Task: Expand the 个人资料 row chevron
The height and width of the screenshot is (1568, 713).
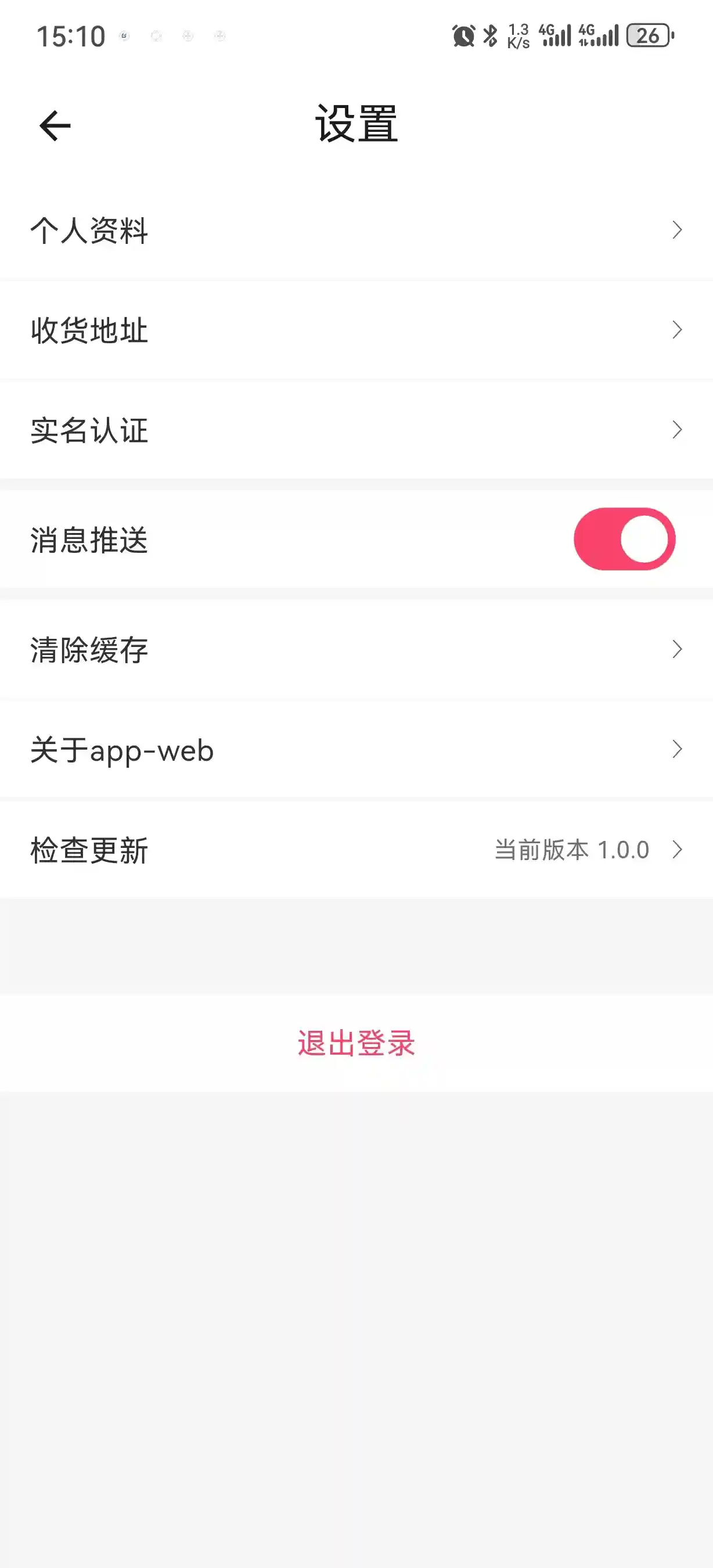Action: pyautogui.click(x=677, y=231)
